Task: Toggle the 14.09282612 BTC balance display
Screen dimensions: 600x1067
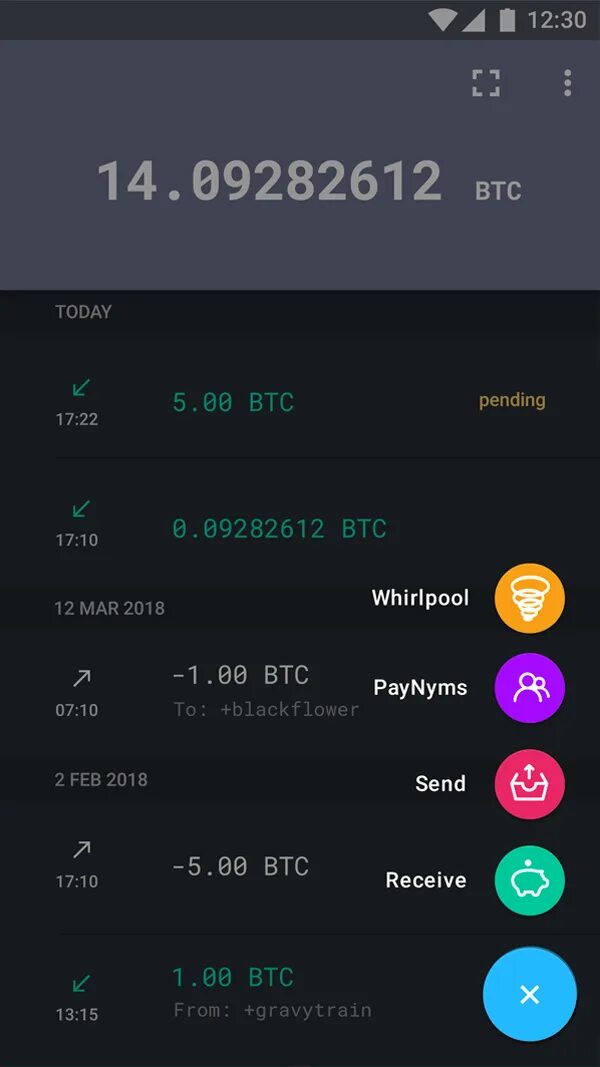Action: (270, 182)
